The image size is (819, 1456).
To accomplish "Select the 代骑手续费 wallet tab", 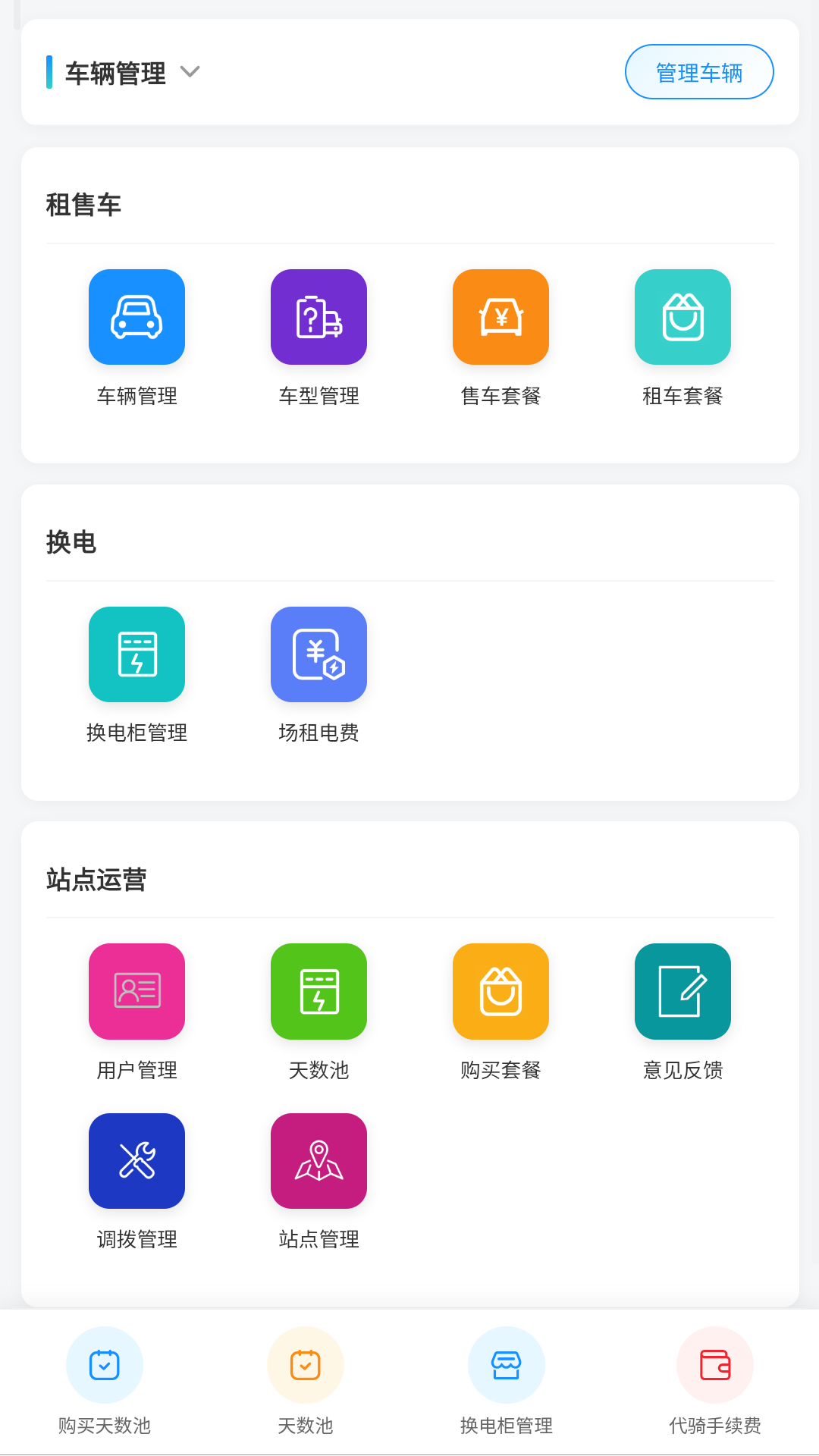I will [x=714, y=1379].
